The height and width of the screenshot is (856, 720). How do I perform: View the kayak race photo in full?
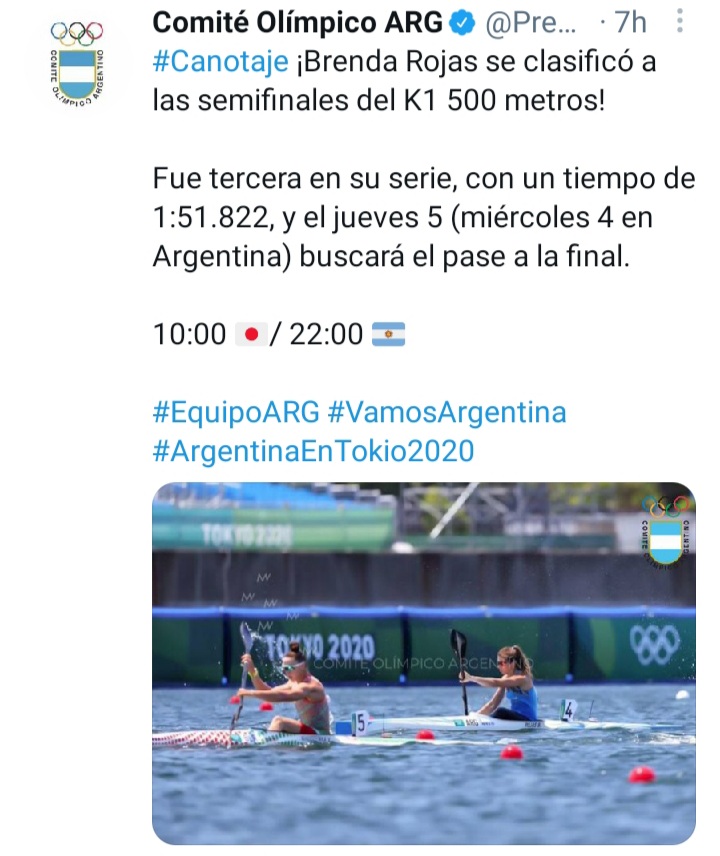(x=423, y=662)
